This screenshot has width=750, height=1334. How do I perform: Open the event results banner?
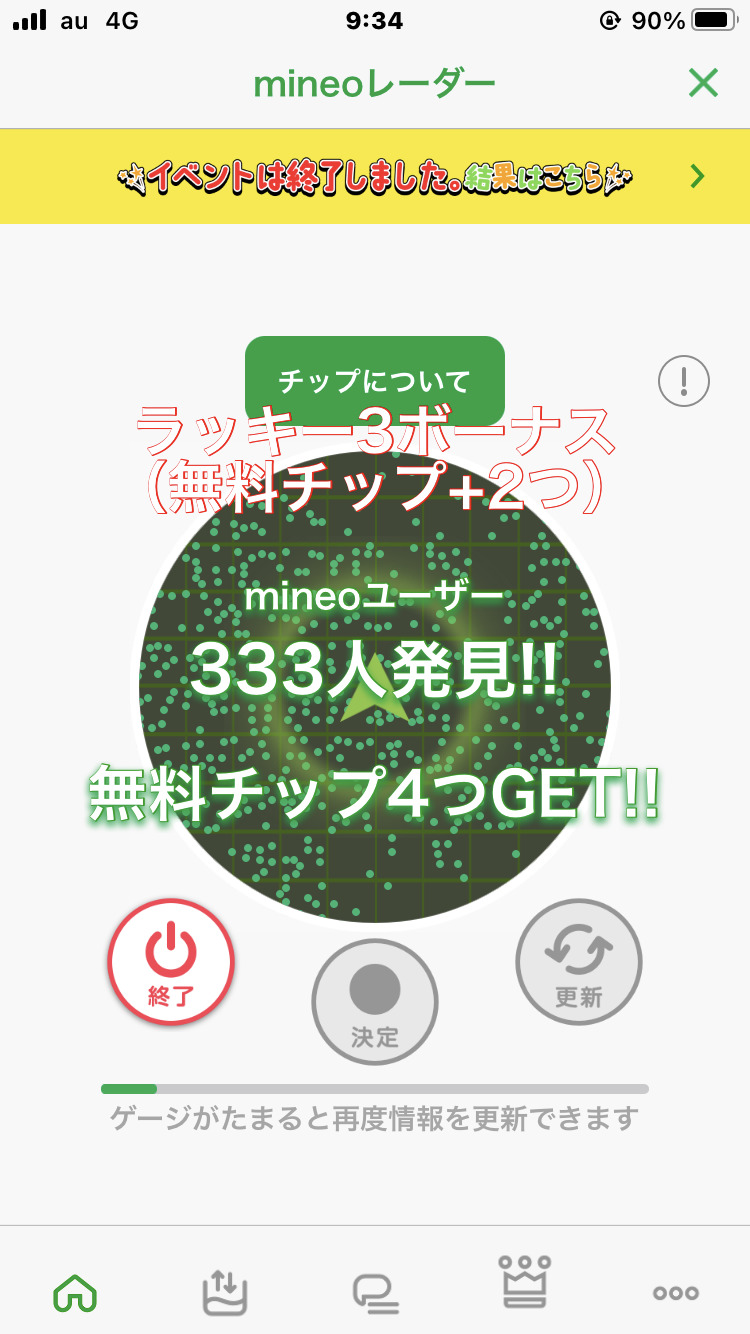(375, 177)
